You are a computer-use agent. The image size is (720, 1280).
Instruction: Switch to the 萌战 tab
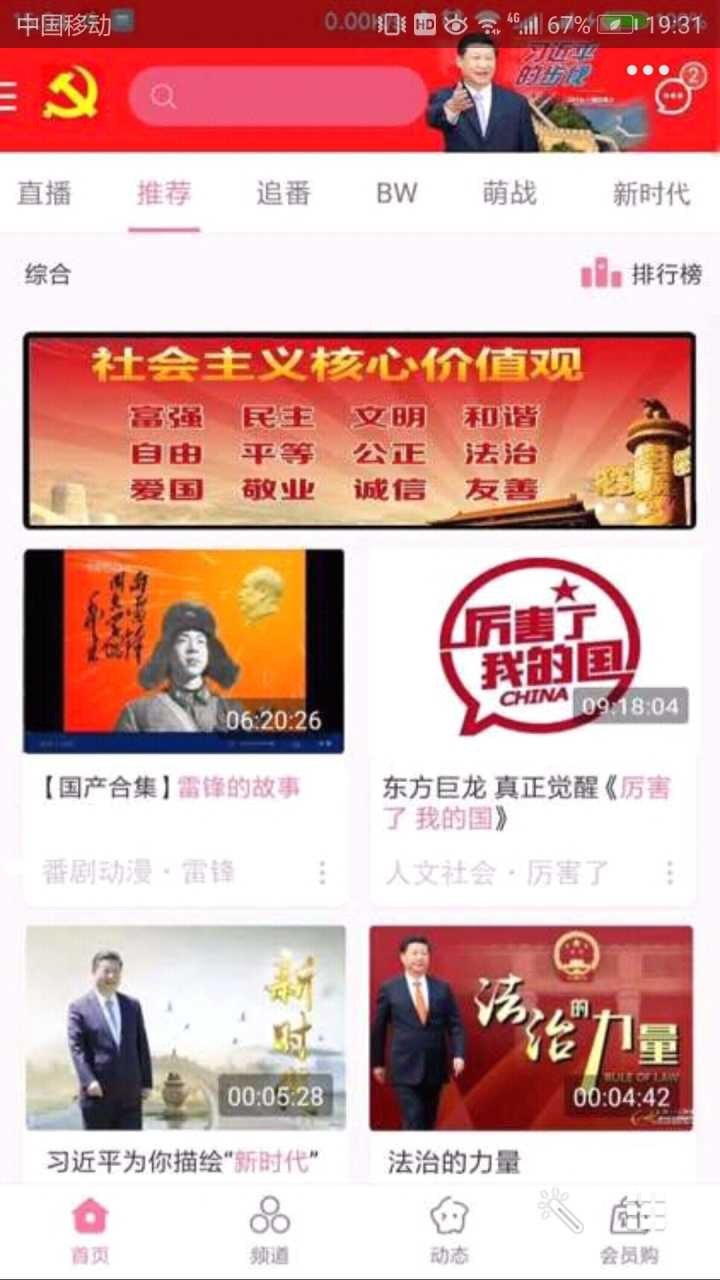click(x=509, y=193)
